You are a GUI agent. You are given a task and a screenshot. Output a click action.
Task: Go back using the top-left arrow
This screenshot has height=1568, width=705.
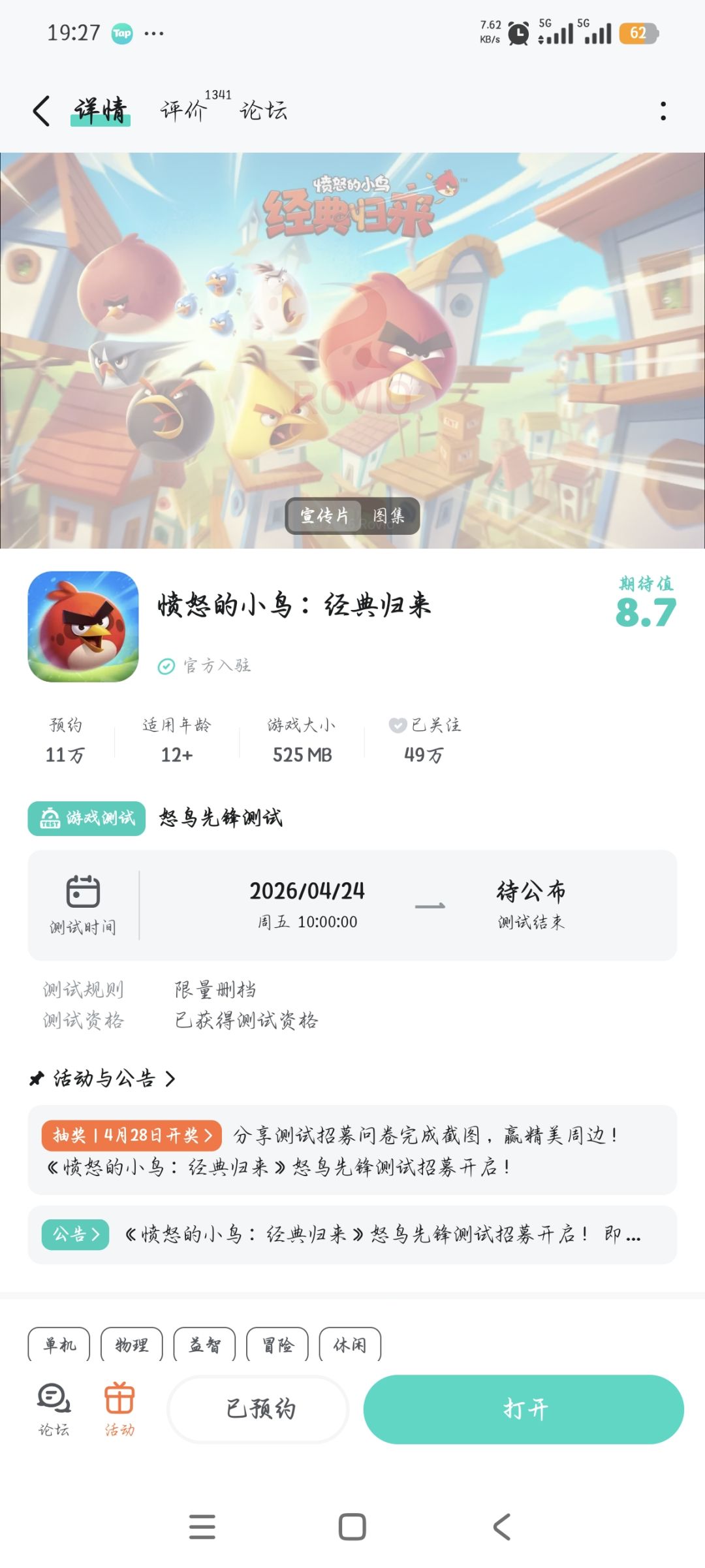pyautogui.click(x=41, y=110)
